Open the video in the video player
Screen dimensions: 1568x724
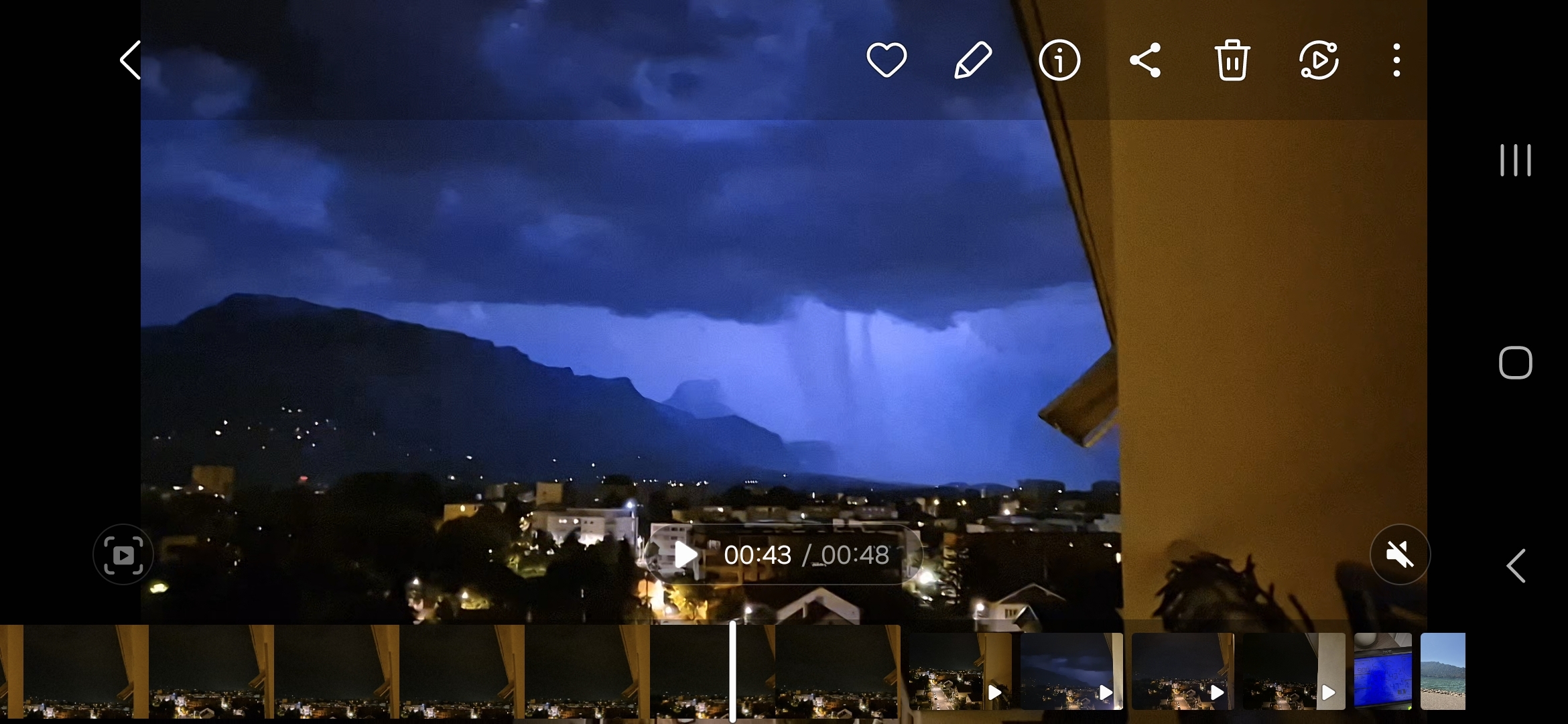[x=1318, y=60]
